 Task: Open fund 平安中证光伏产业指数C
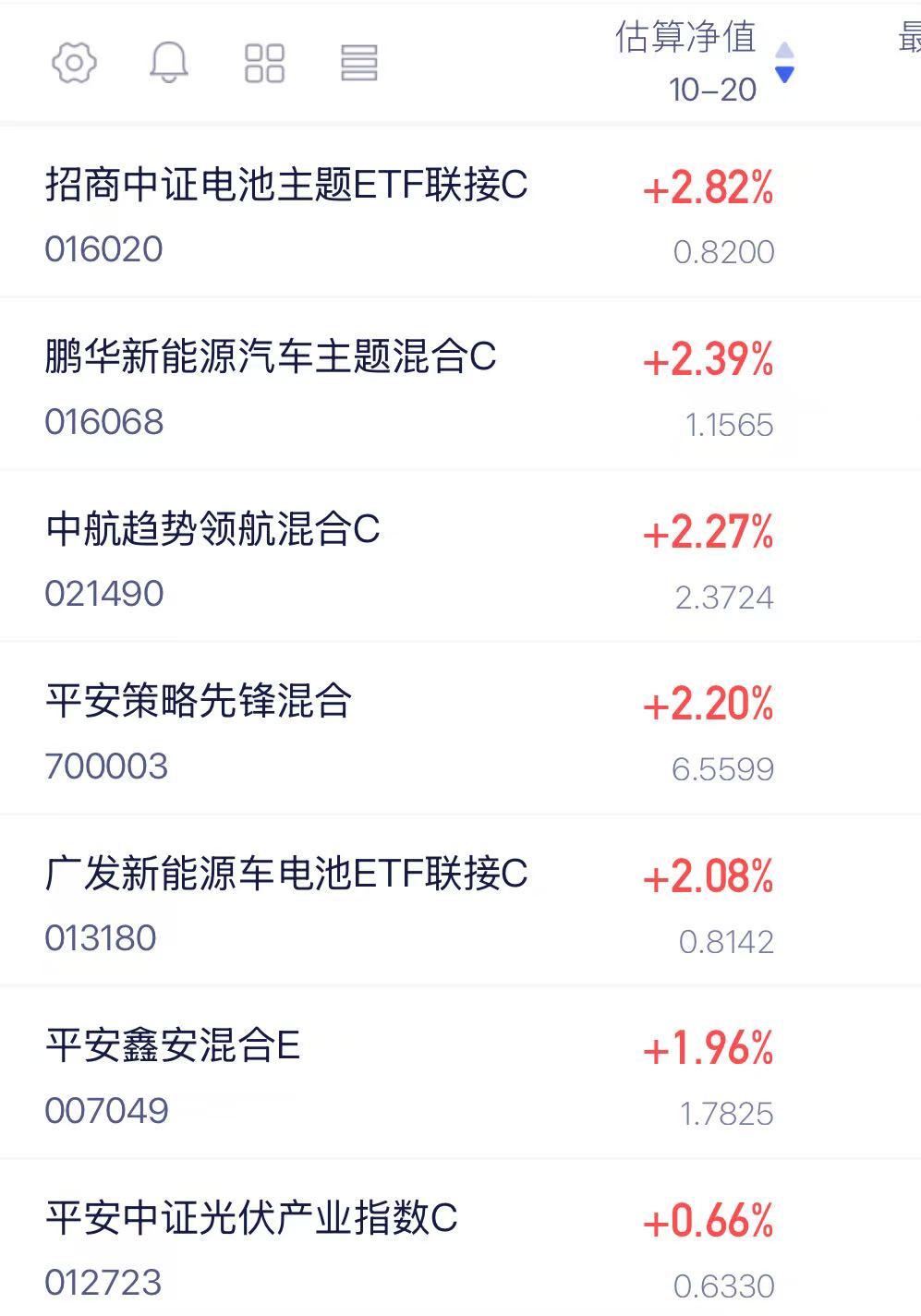[x=460, y=1238]
